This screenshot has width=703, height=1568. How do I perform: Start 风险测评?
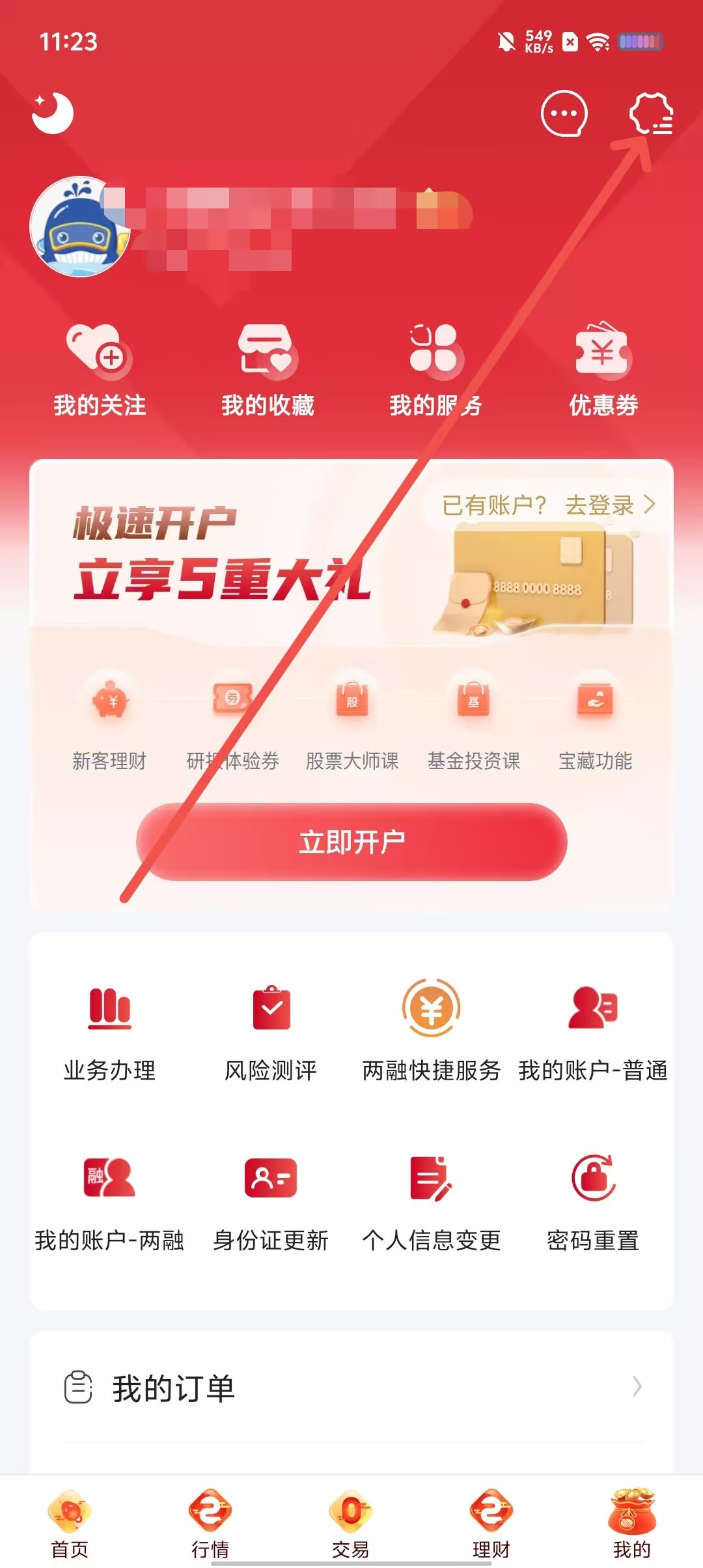271,1030
